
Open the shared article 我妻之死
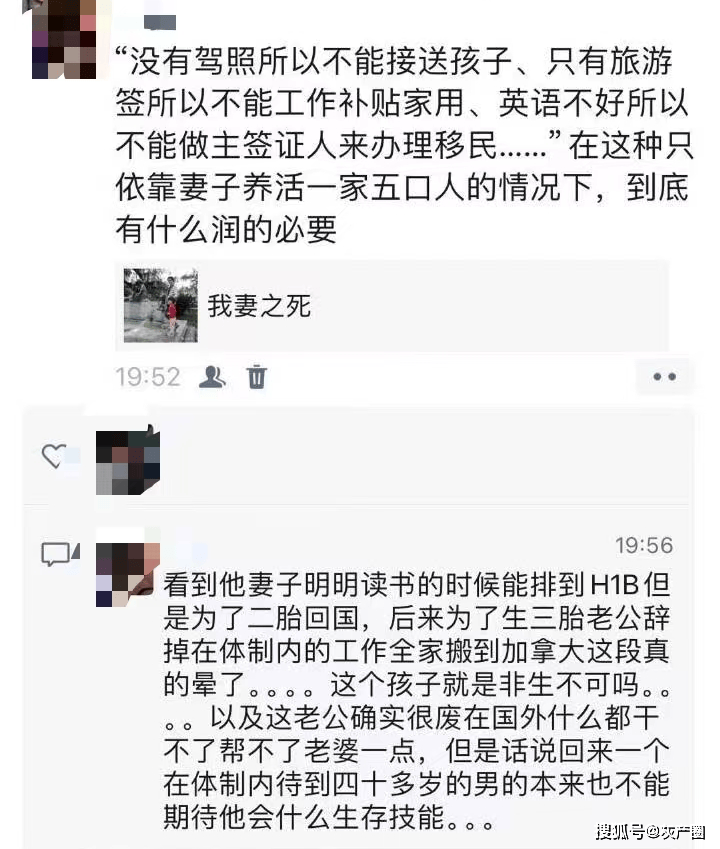390,305
